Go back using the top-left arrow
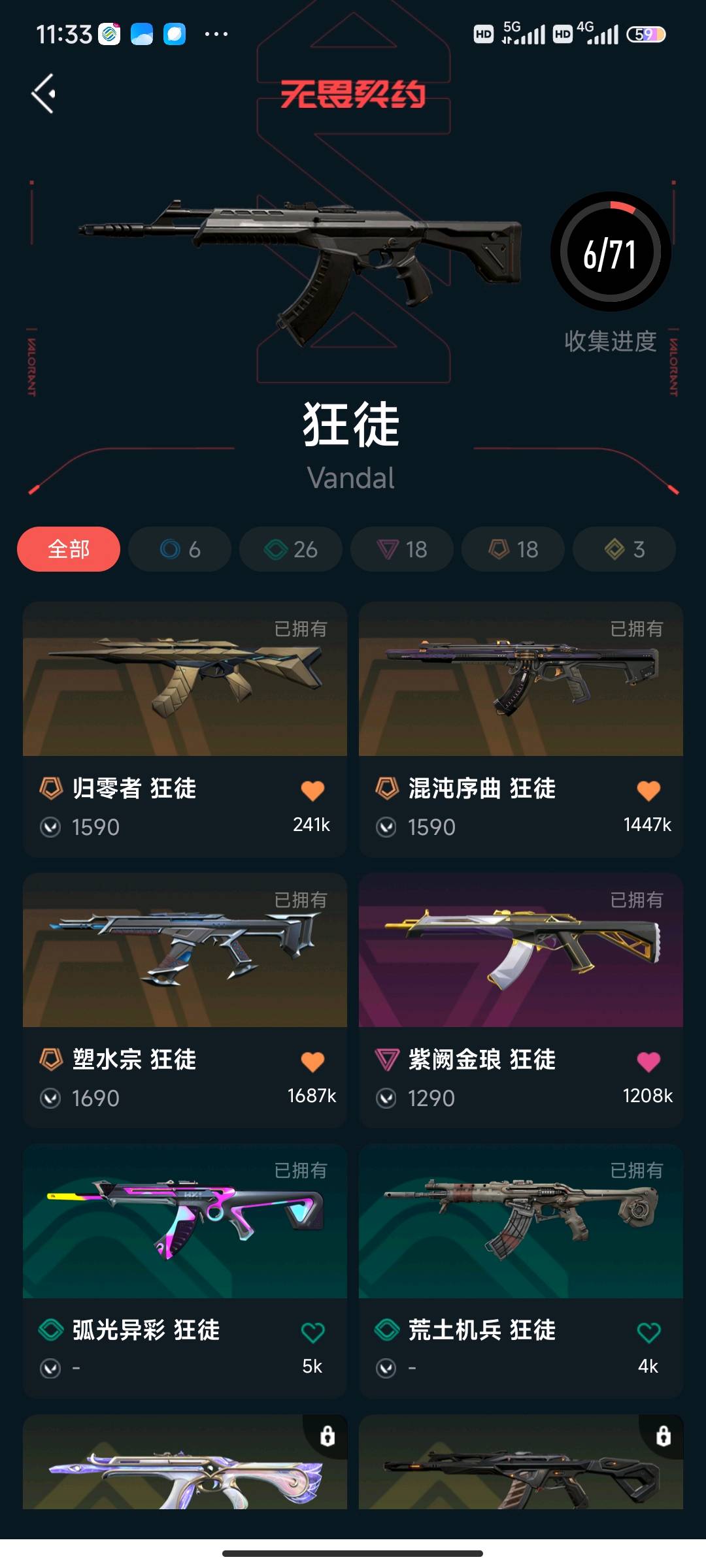Image resolution: width=706 pixels, height=1568 pixels. coord(44,93)
